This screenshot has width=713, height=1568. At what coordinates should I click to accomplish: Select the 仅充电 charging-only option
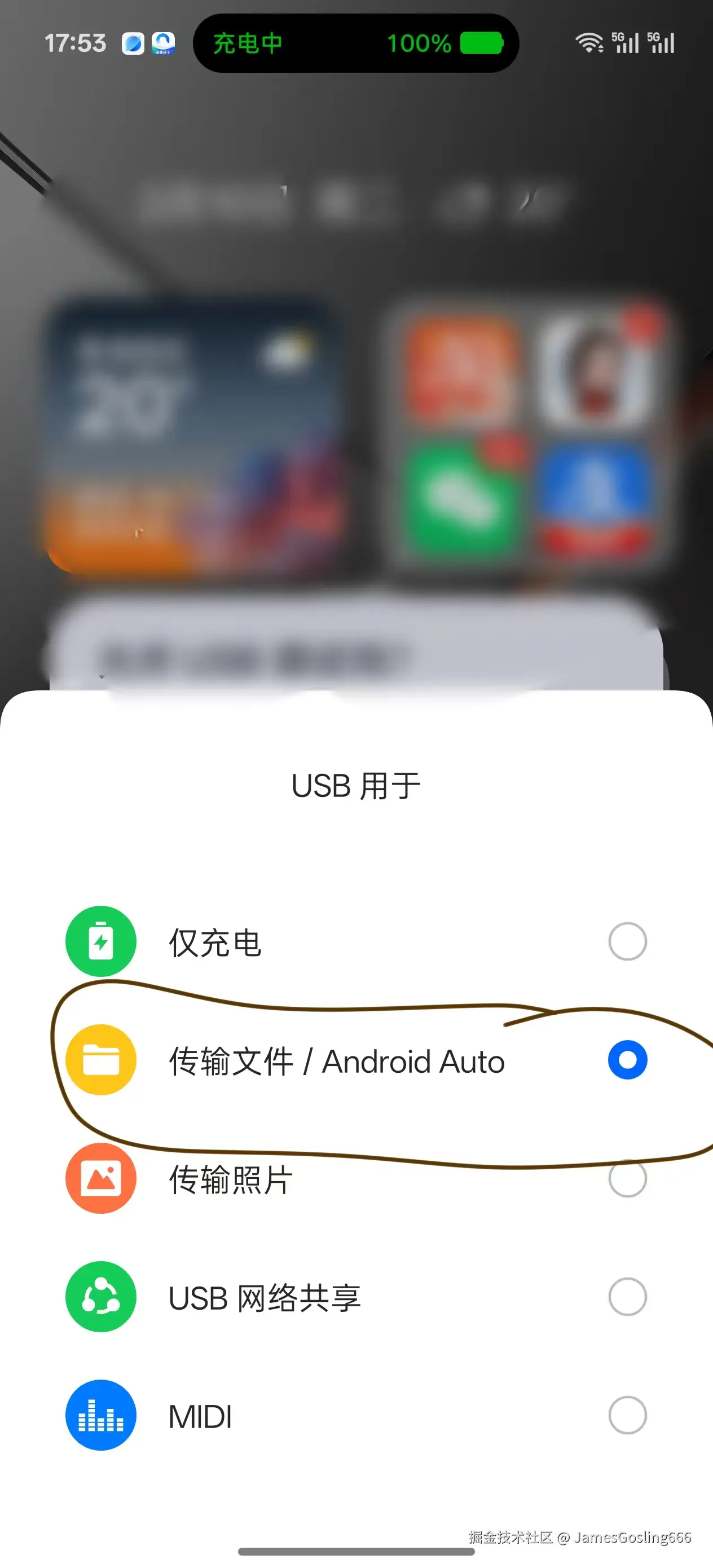627,941
